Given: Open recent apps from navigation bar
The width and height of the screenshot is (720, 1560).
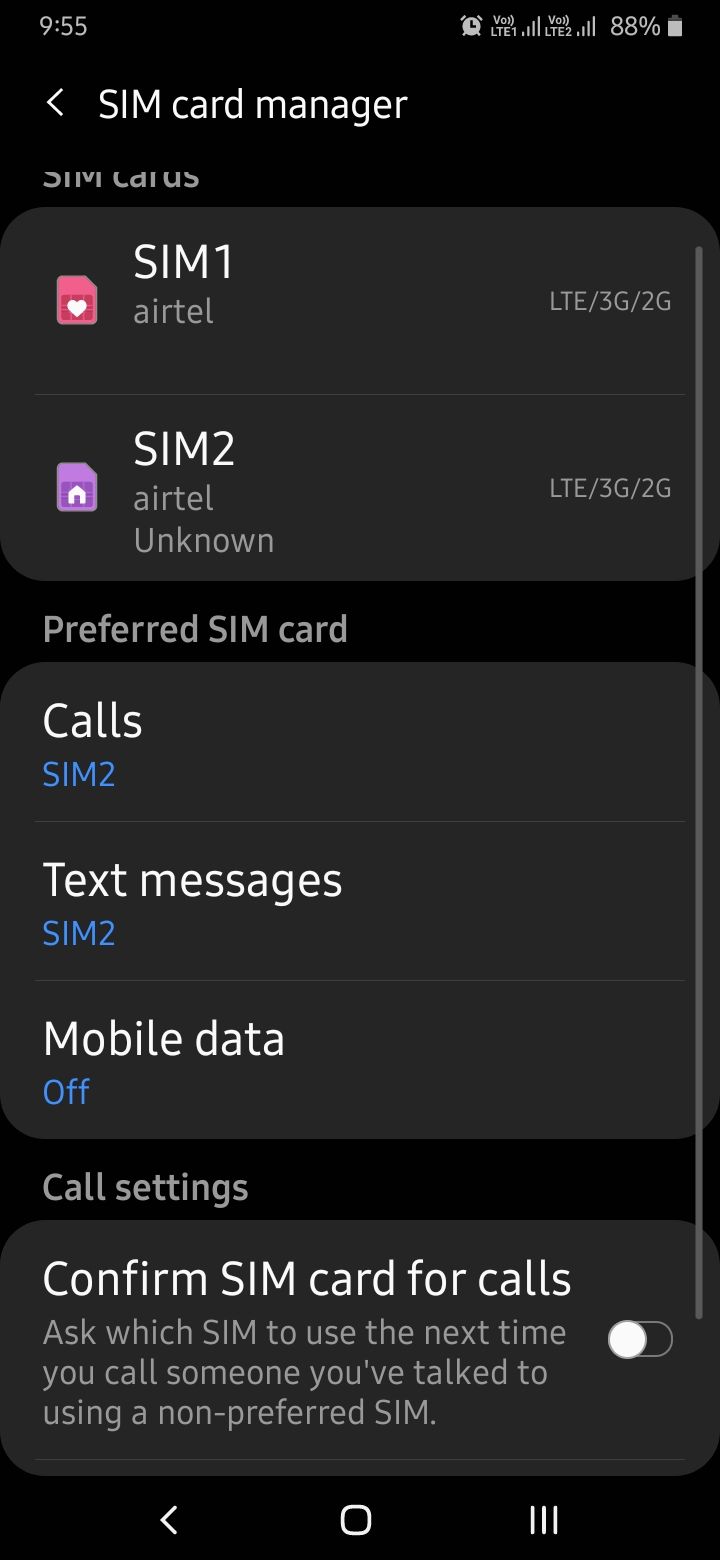Looking at the screenshot, I should click(543, 1520).
